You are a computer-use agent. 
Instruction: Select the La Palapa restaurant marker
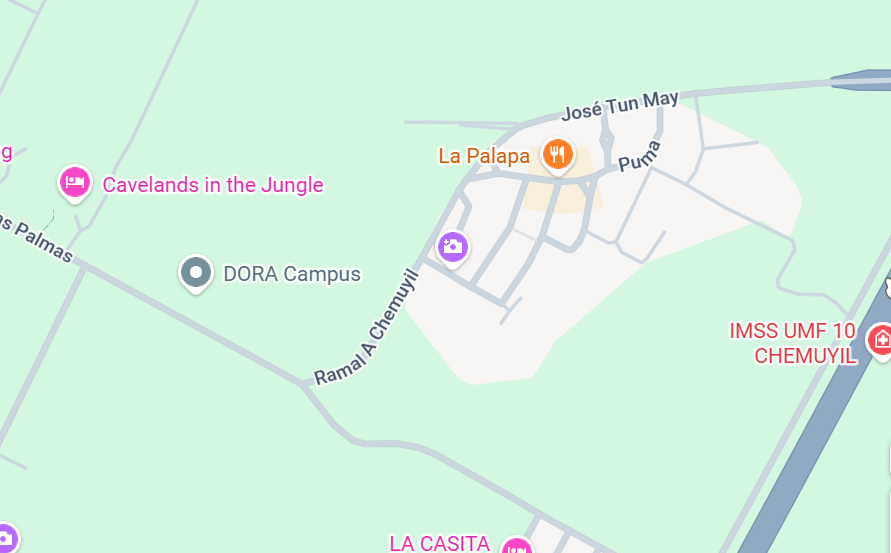click(x=557, y=155)
